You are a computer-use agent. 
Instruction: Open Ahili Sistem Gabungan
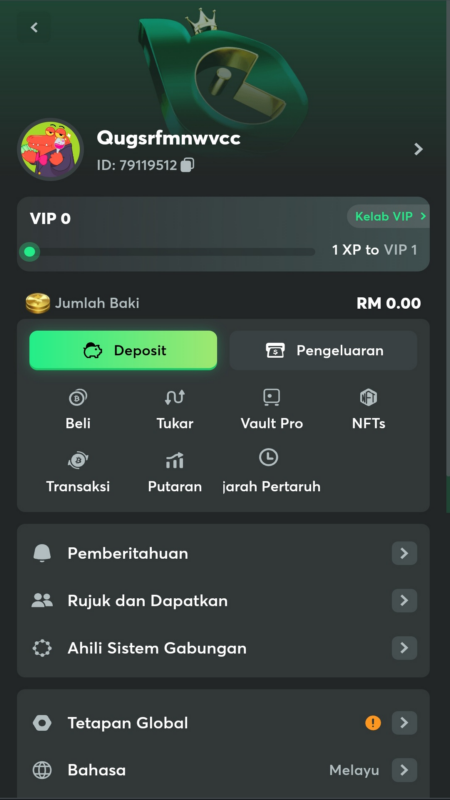pos(223,648)
